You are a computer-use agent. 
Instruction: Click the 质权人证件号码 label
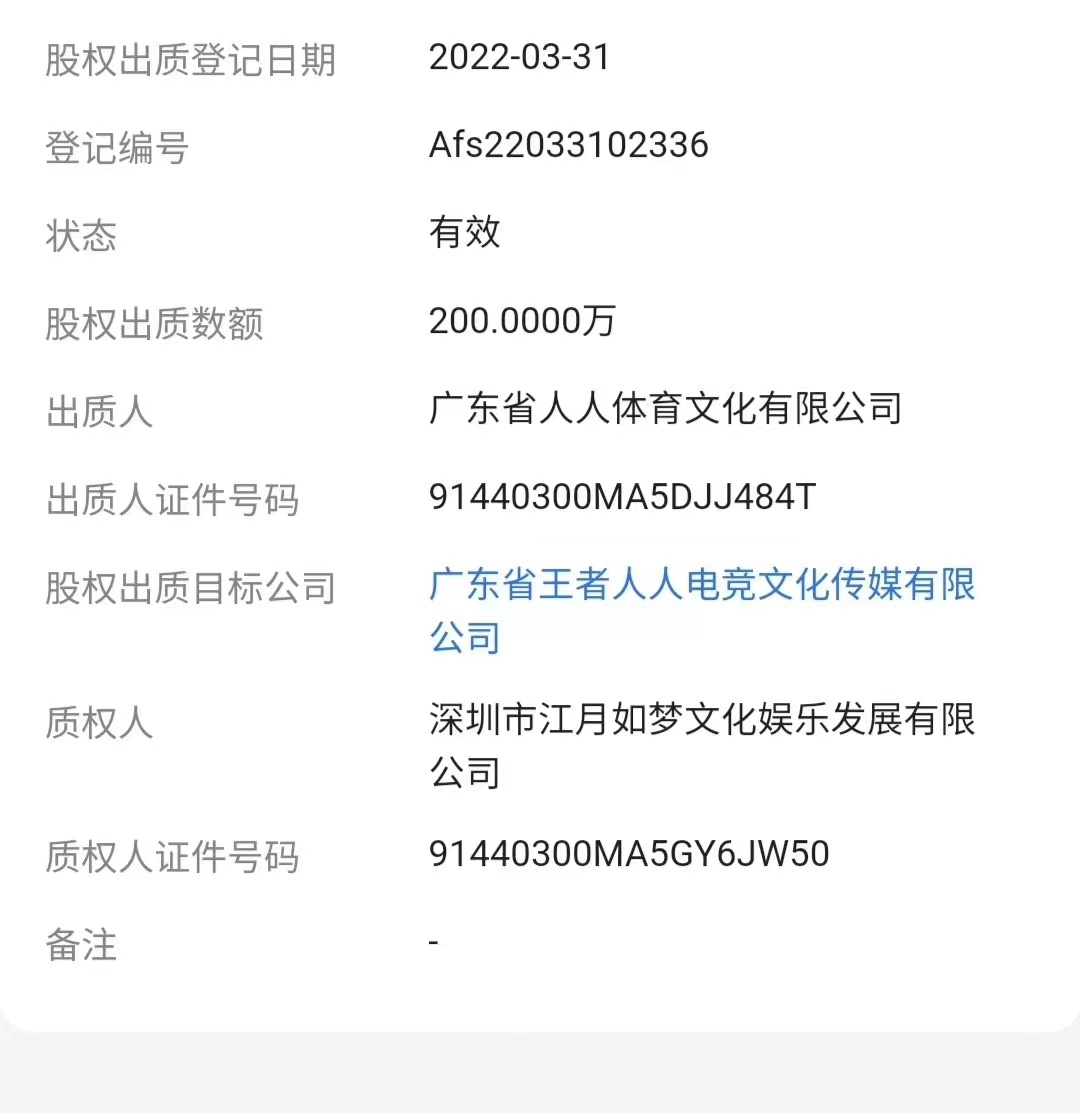click(173, 856)
